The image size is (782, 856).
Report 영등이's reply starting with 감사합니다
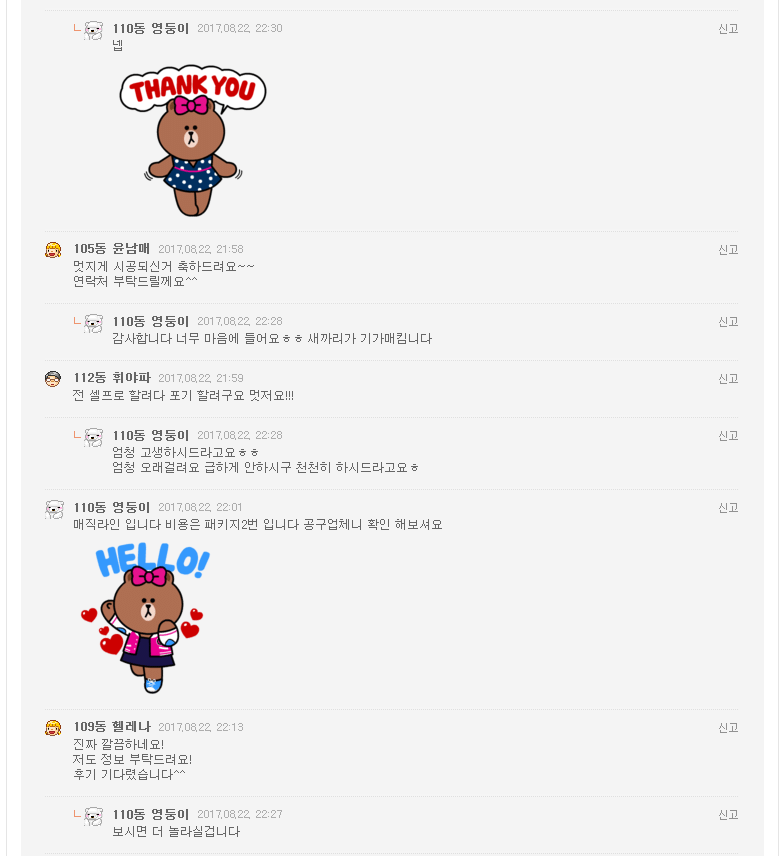[727, 322]
